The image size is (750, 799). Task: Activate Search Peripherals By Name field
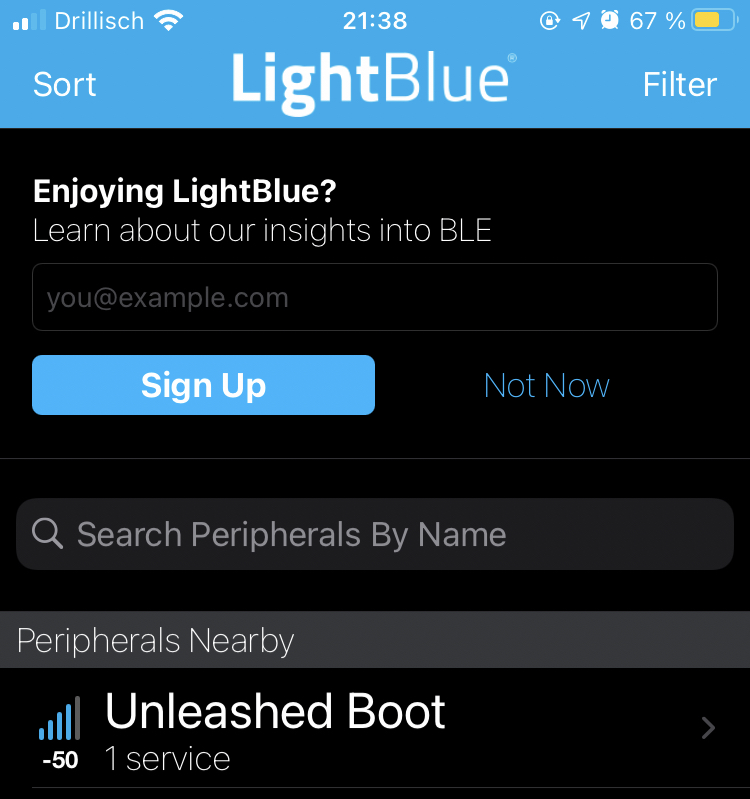[375, 534]
